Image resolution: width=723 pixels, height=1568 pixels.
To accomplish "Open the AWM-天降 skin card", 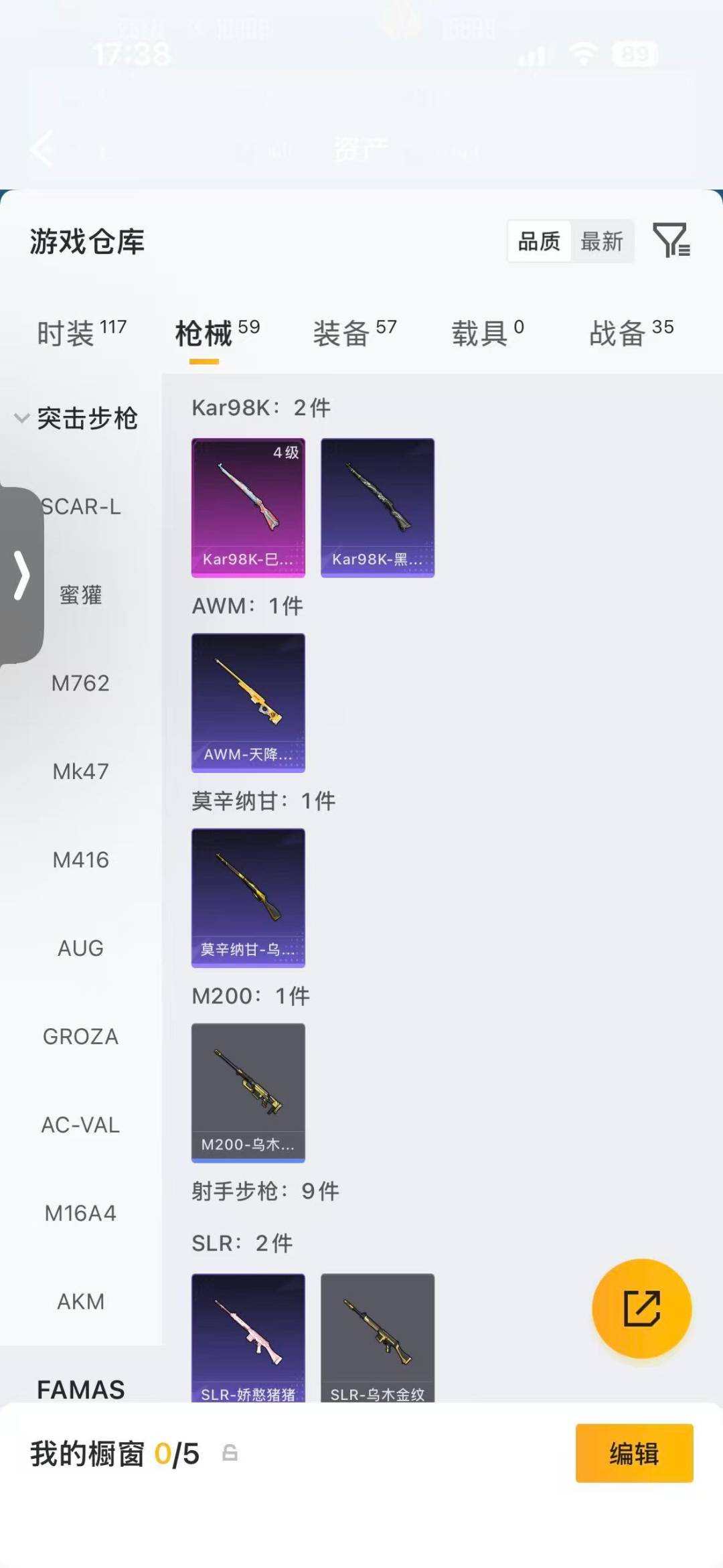I will (248, 703).
